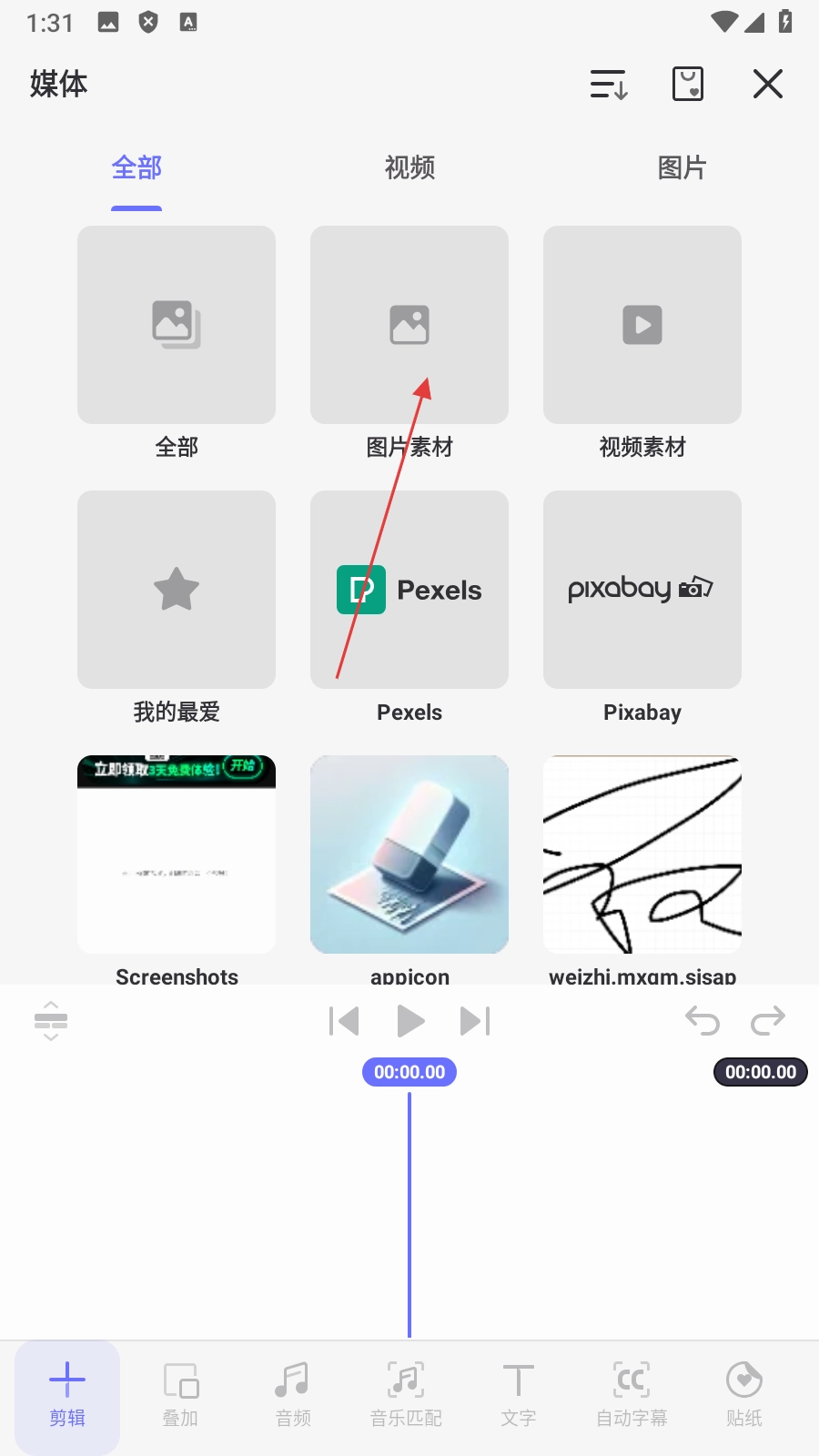Play the timeline preview
This screenshot has width=819, height=1456.
[410, 1021]
